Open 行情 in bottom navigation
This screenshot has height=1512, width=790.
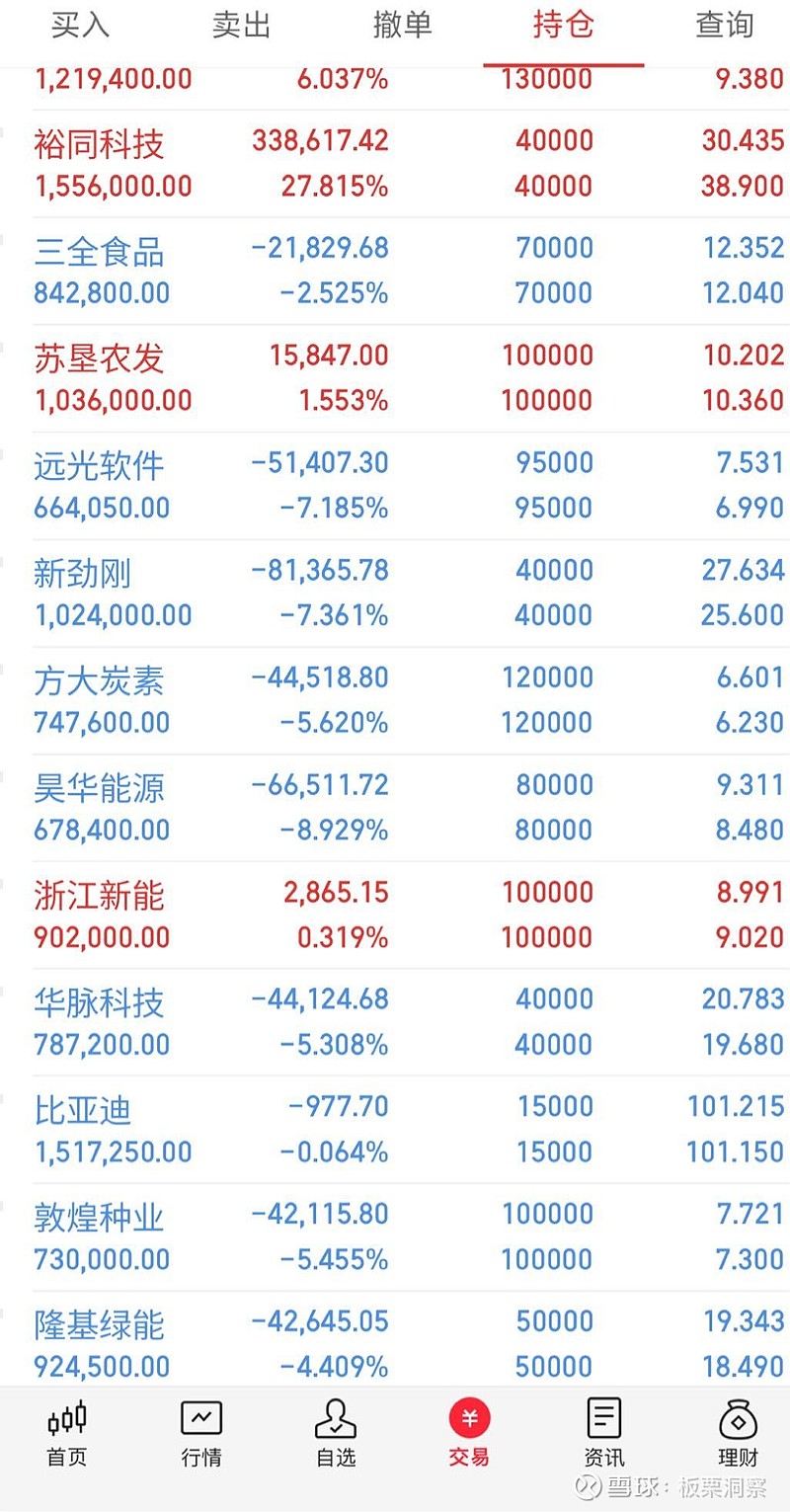pos(201,1434)
